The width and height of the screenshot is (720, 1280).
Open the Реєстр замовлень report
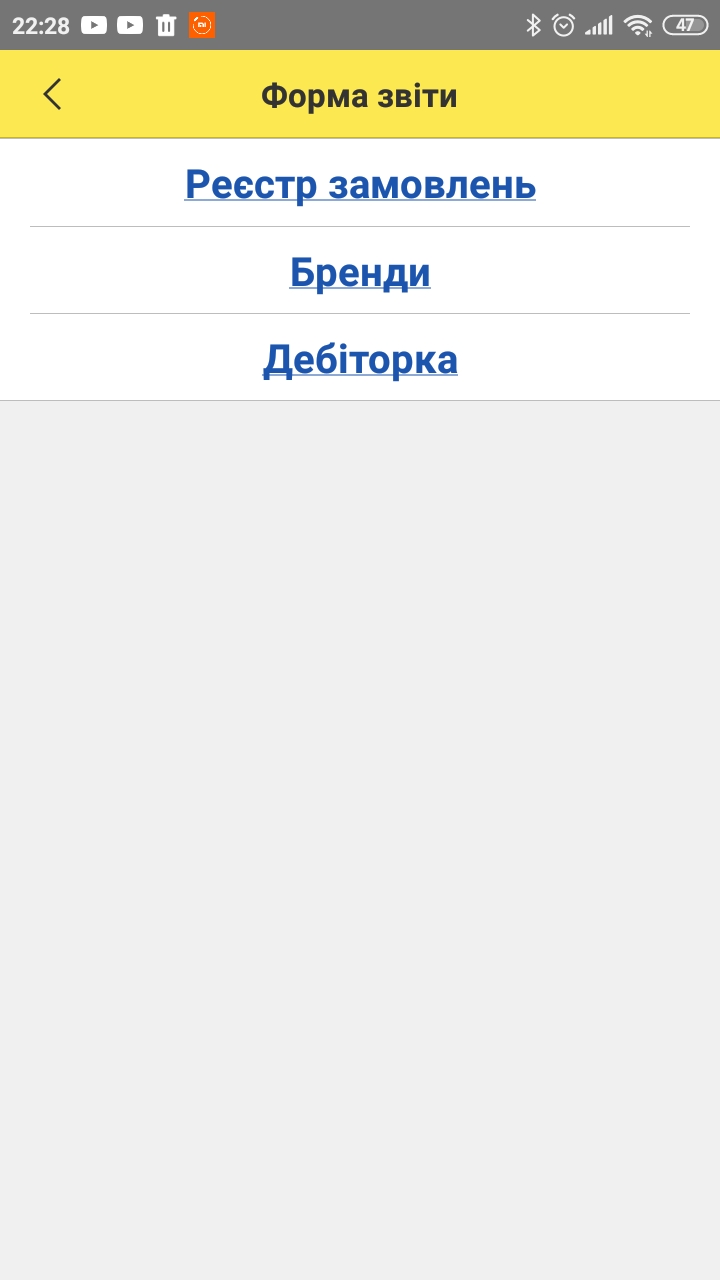pos(360,184)
